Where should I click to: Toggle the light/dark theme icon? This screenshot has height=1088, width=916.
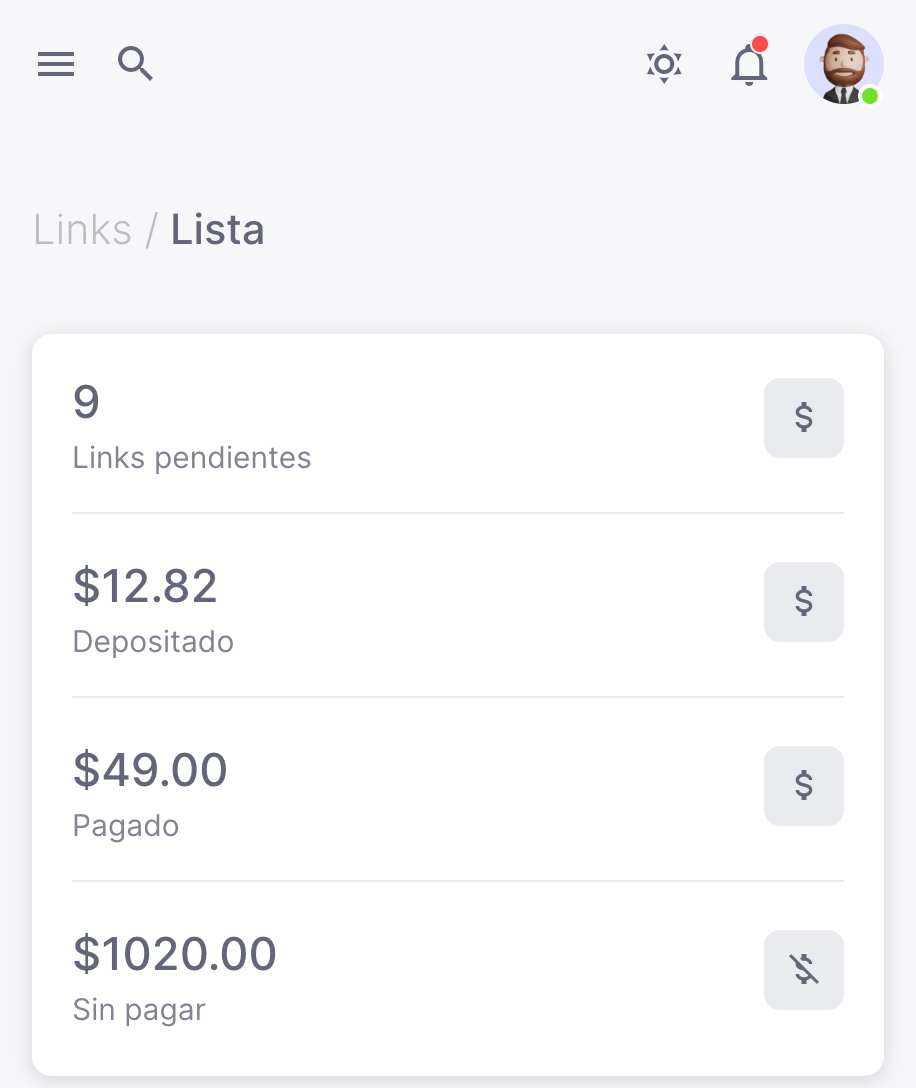[664, 65]
